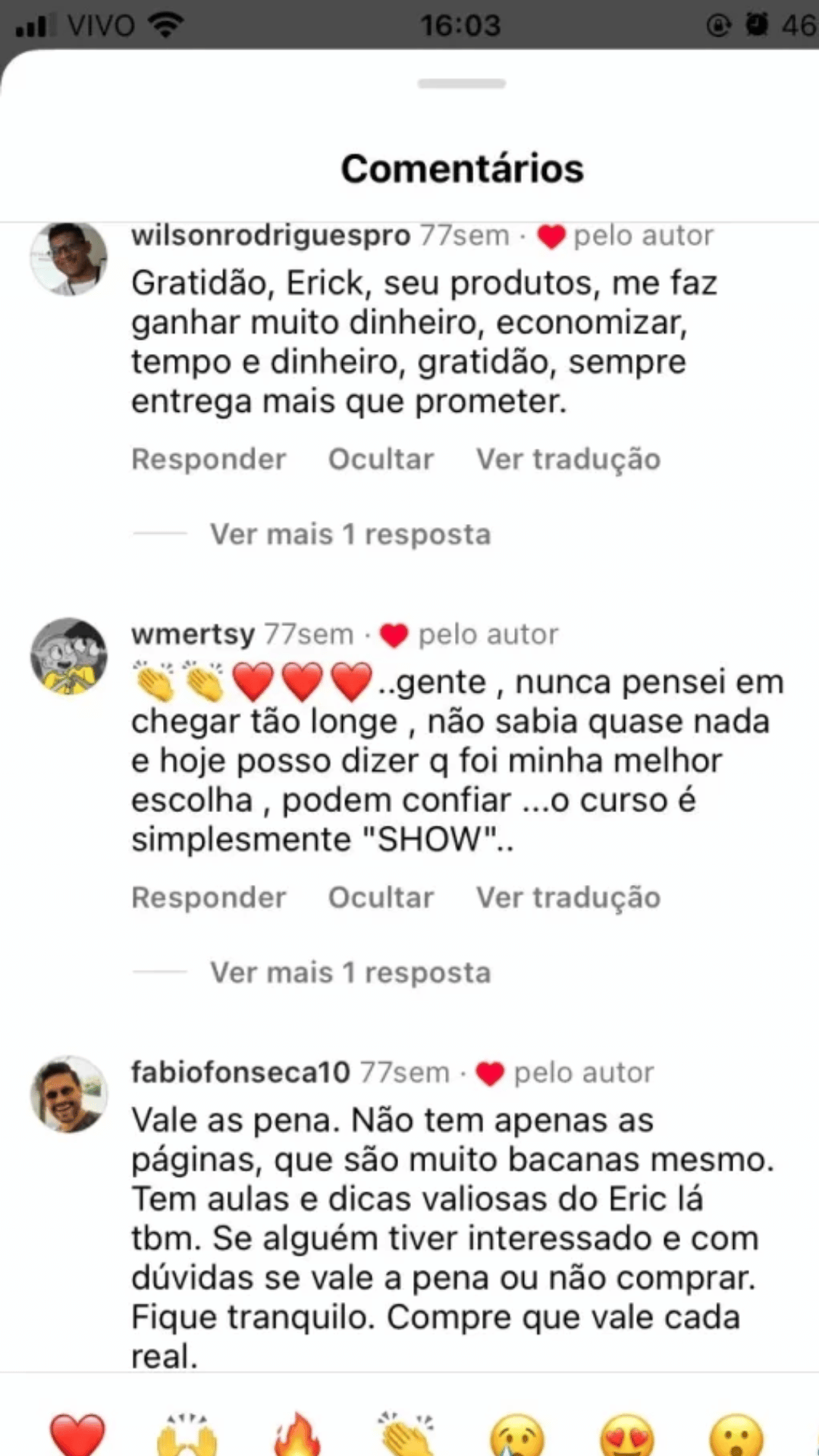Open fabiofonseca10's profile picture
Viewport: 819px width, 1456px height.
[69, 1094]
